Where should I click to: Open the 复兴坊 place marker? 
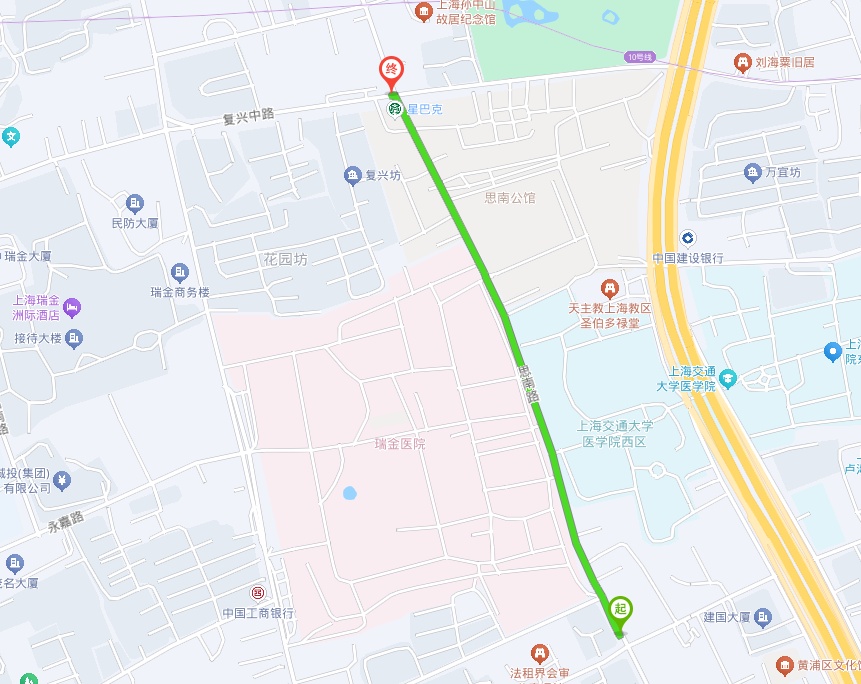[x=353, y=176]
